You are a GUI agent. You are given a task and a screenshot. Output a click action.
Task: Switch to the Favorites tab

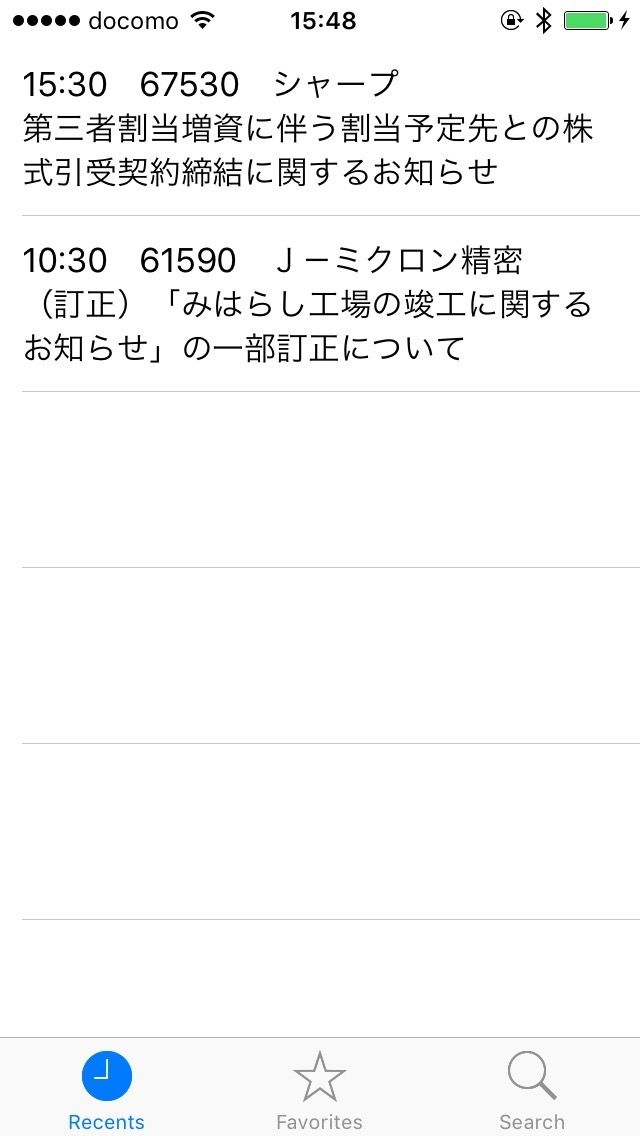point(319,1088)
